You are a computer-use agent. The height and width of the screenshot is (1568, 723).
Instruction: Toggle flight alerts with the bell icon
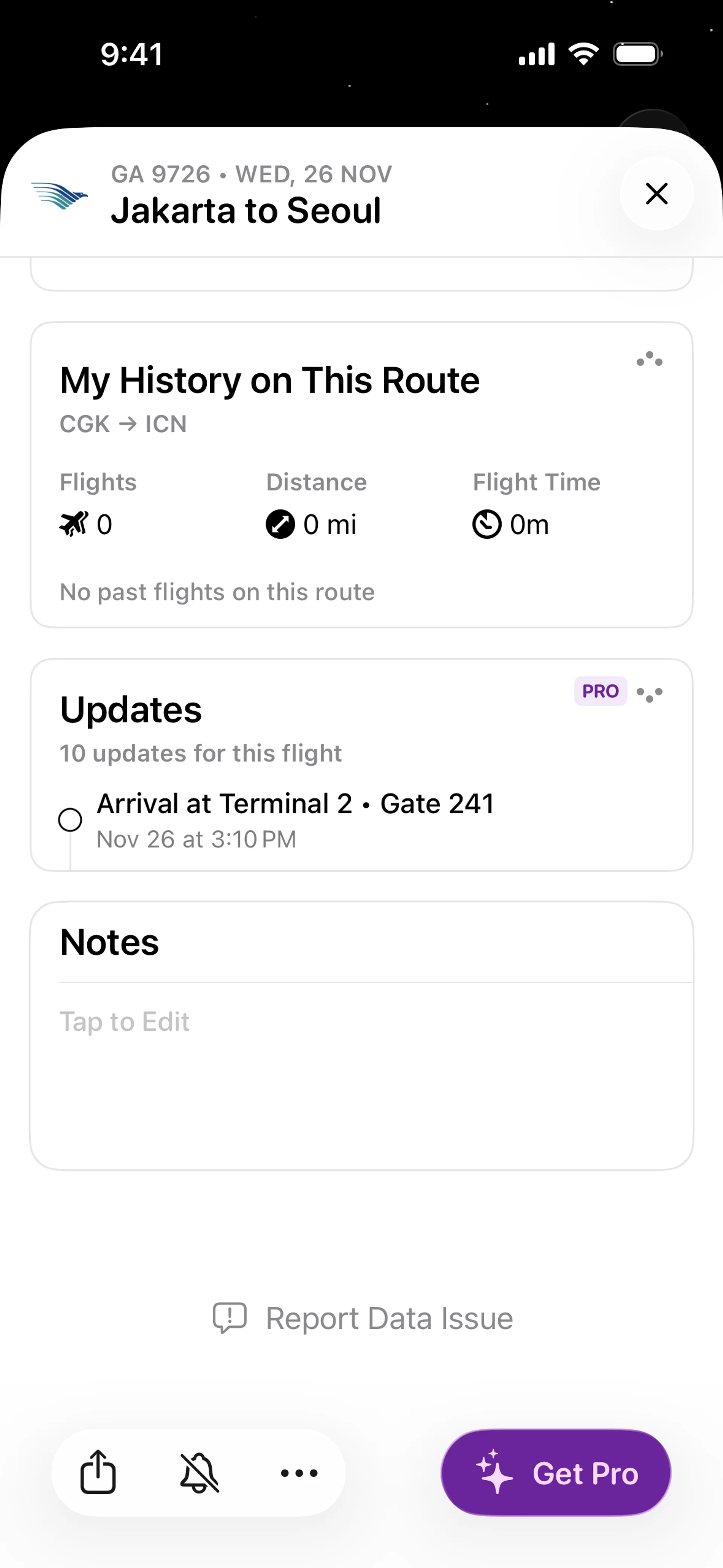click(x=199, y=1472)
